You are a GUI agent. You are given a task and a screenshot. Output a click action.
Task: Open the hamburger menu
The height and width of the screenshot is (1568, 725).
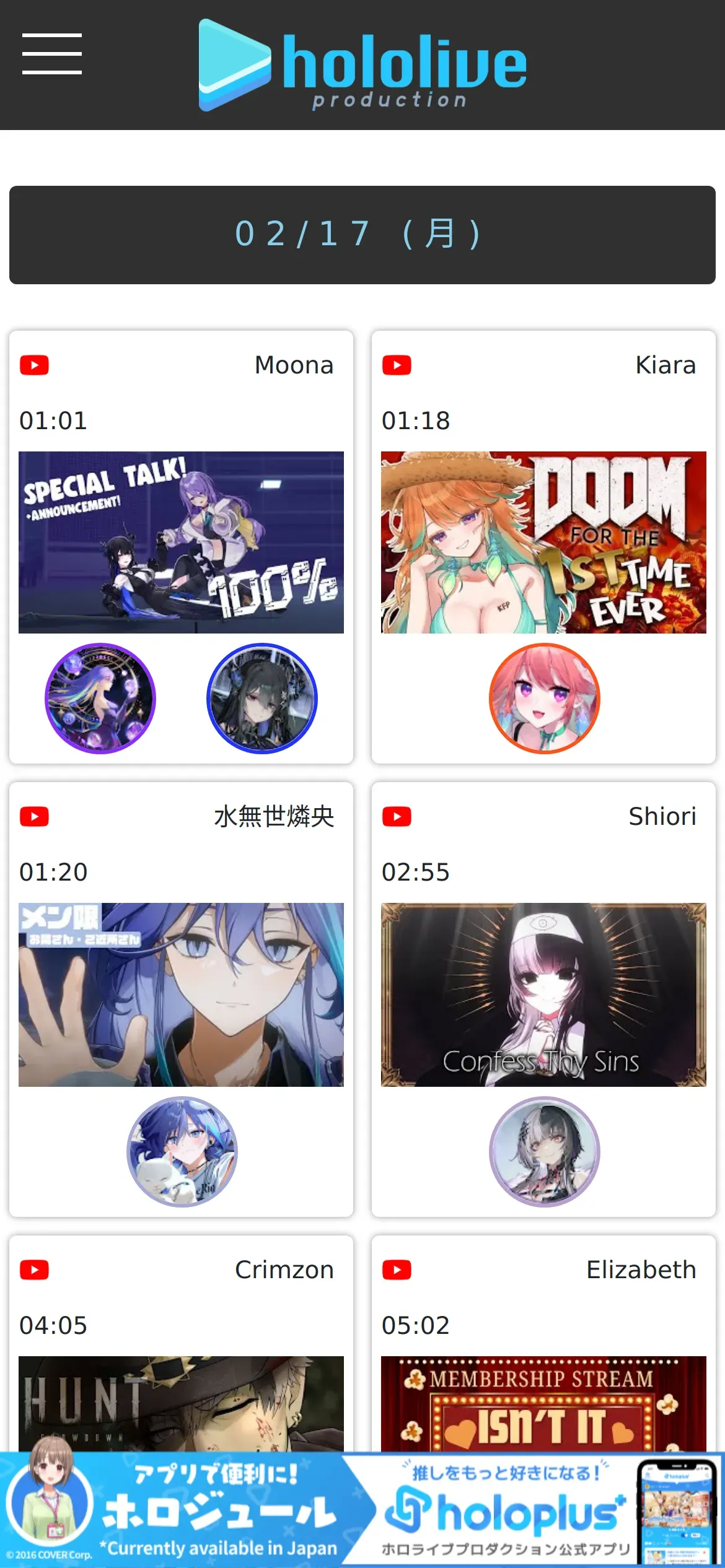point(52,54)
